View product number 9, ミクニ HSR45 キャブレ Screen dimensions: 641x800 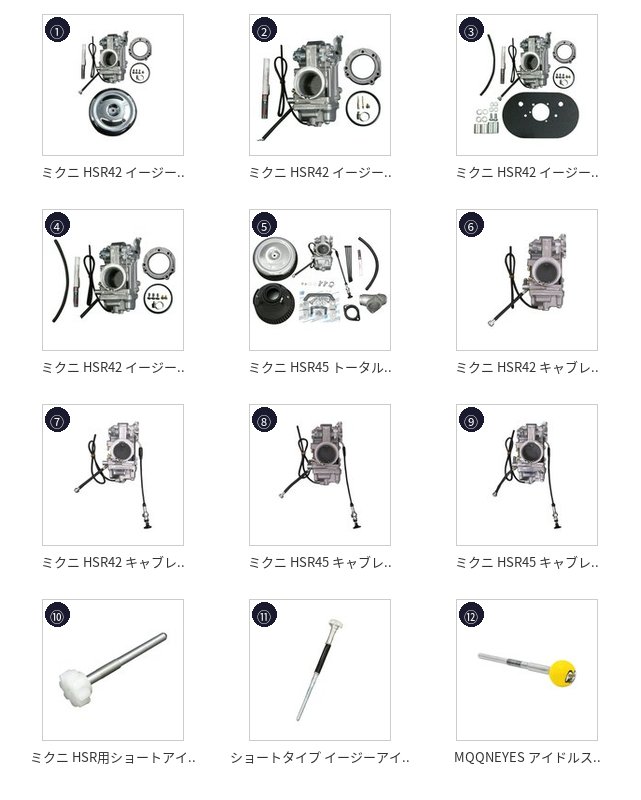pos(527,475)
